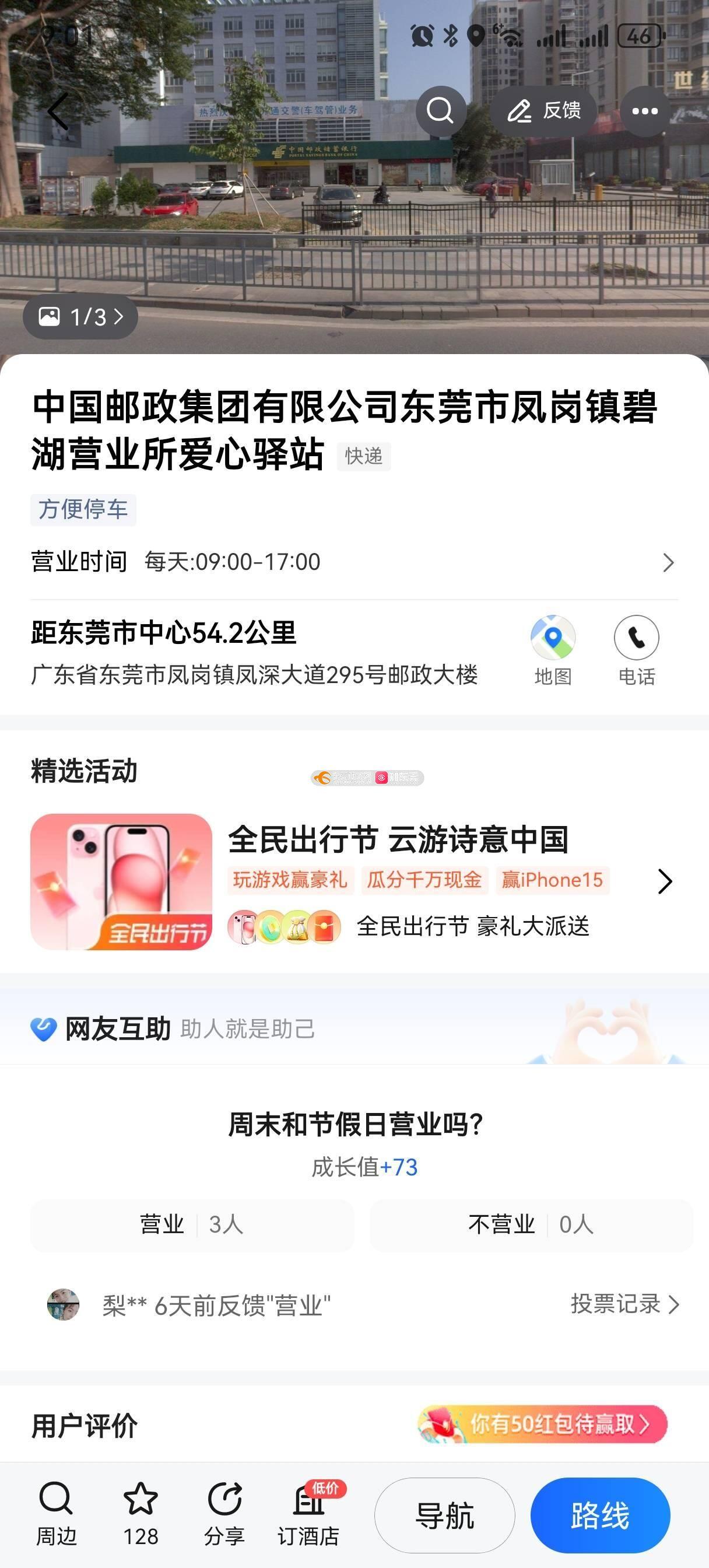
Task: Favorite this place with the star
Action: (141, 1514)
